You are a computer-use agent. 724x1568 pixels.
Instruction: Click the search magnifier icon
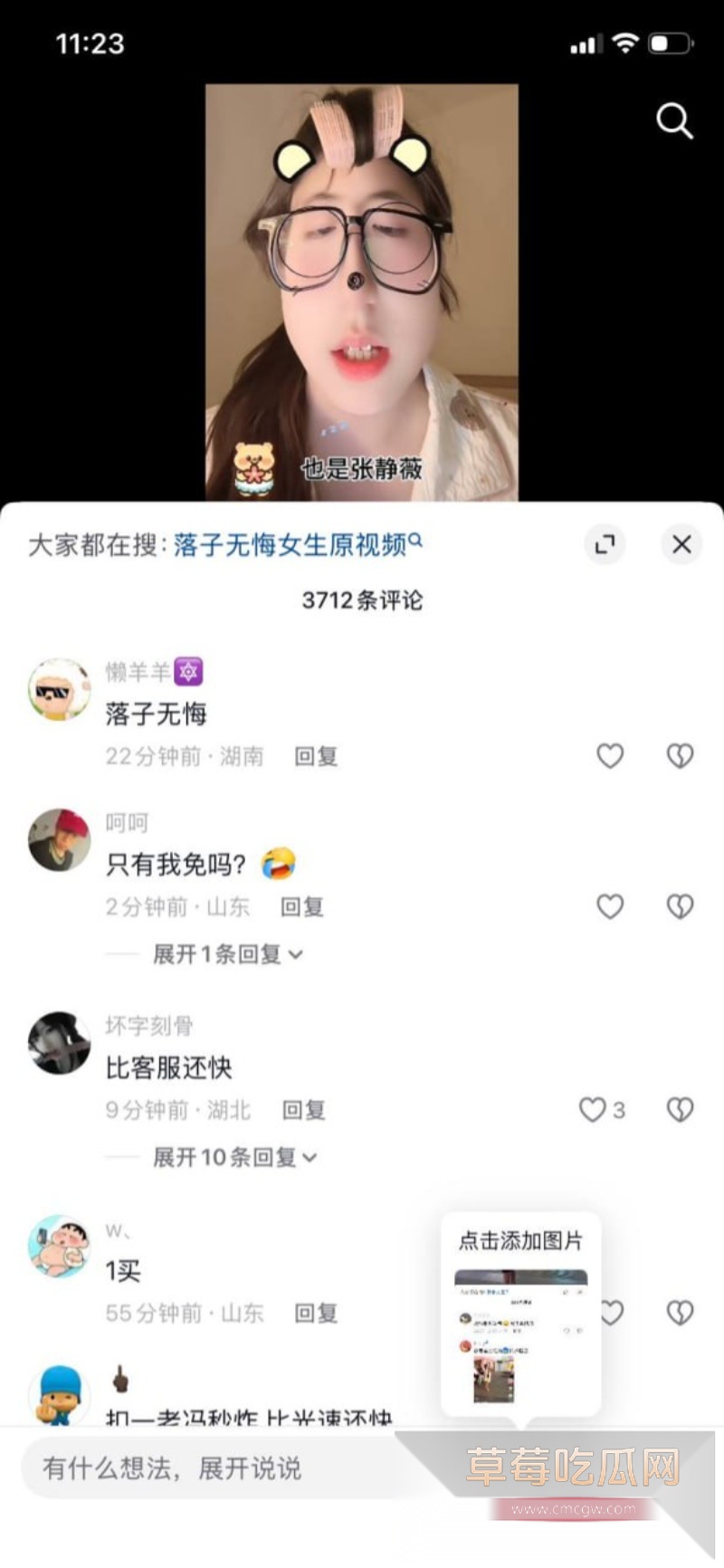click(674, 121)
